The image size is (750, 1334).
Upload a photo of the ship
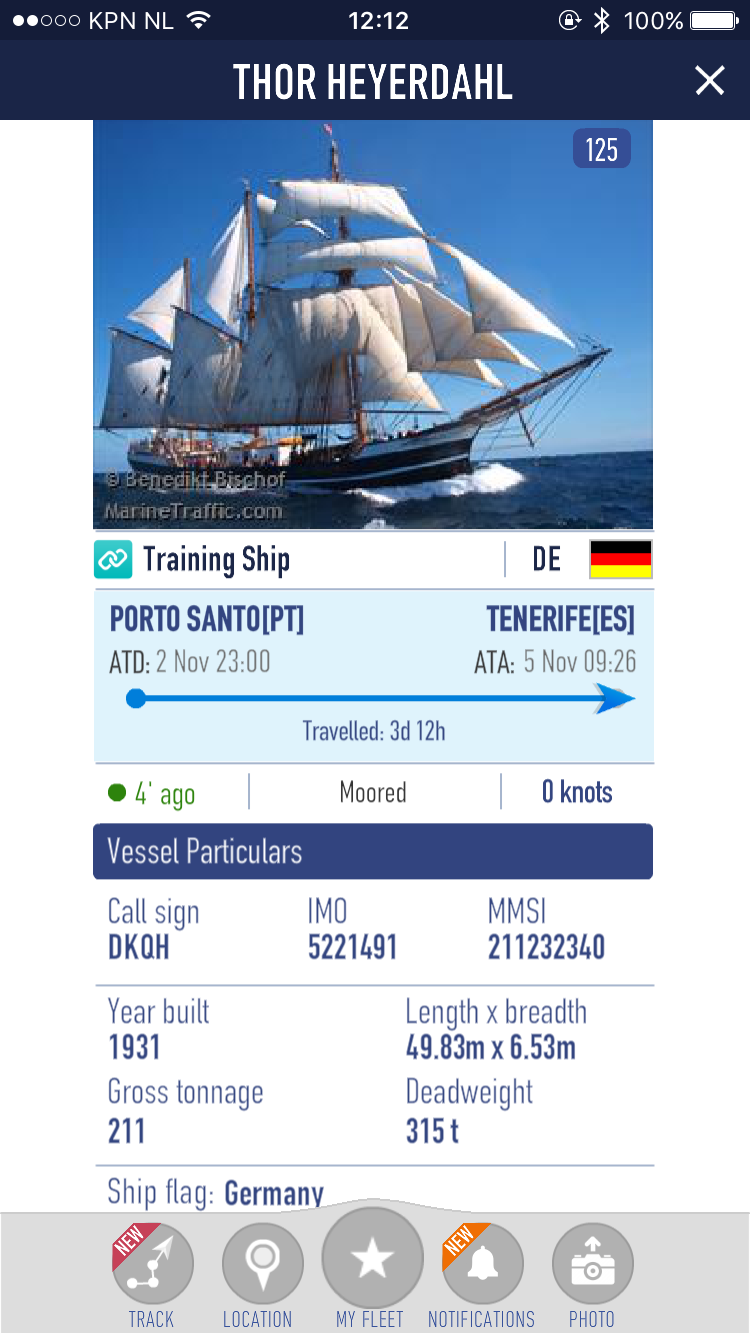tap(592, 1265)
